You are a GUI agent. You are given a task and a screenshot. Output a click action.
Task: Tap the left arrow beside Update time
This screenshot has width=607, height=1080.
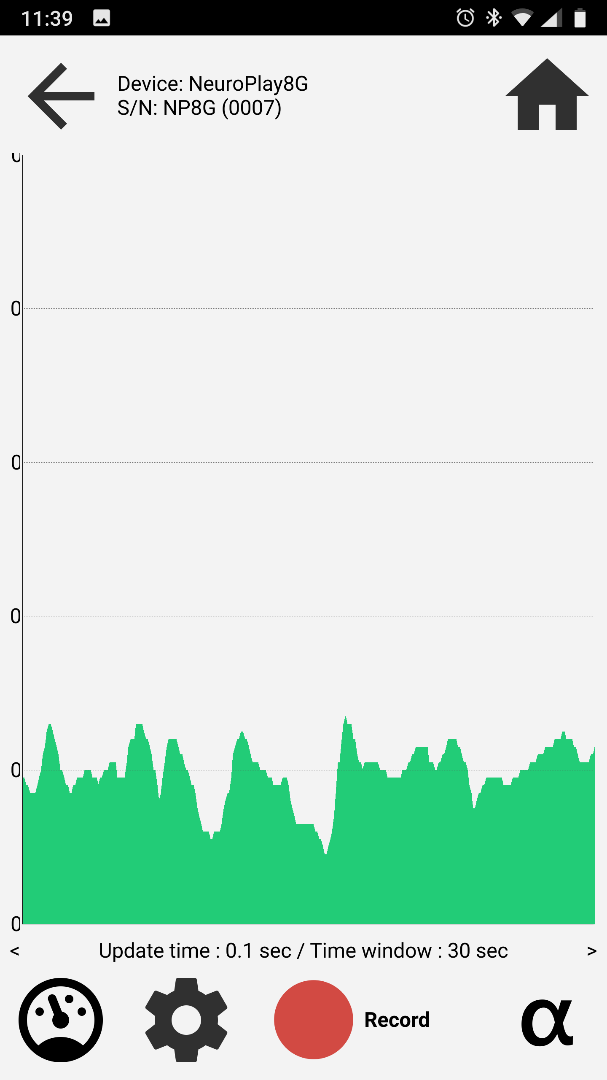14,951
